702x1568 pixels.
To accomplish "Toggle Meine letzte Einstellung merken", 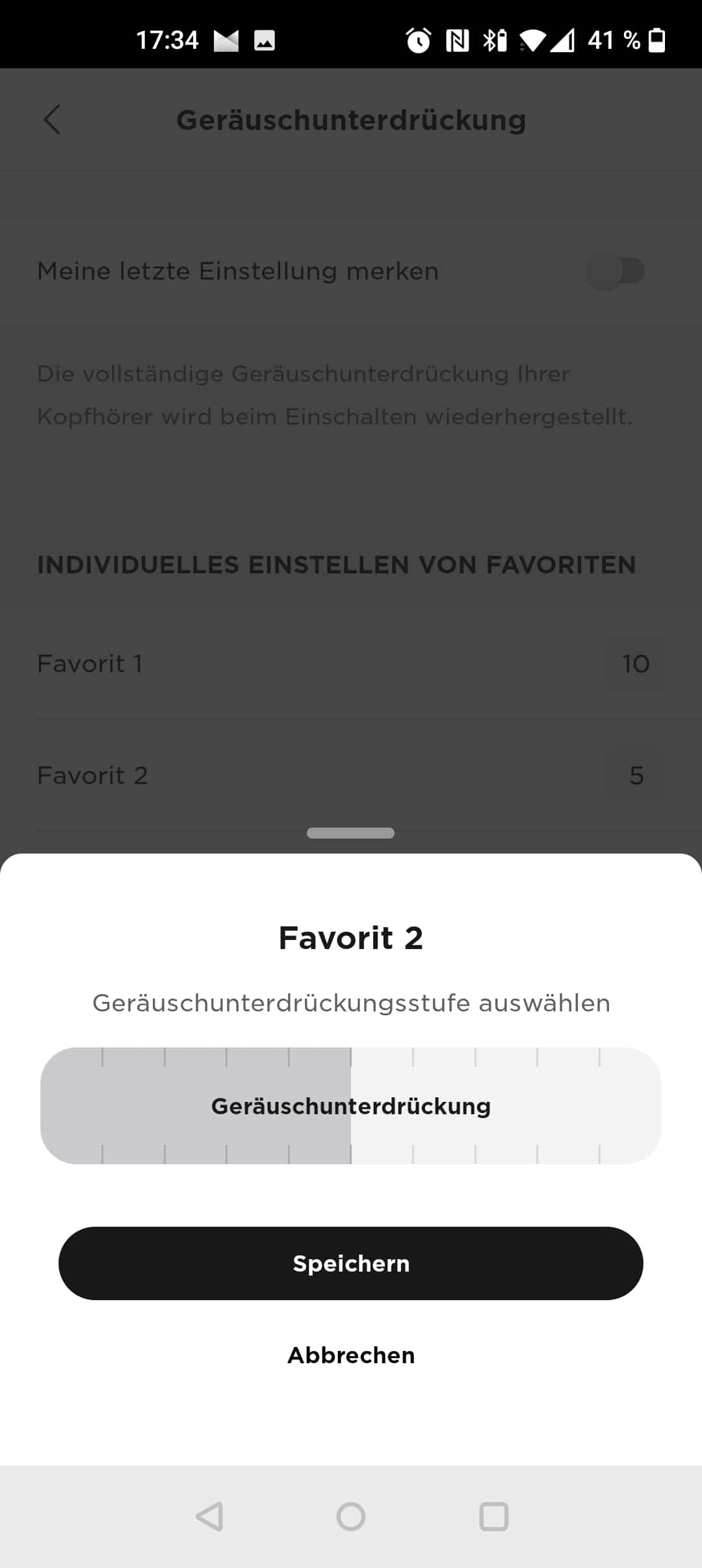I will click(x=615, y=271).
